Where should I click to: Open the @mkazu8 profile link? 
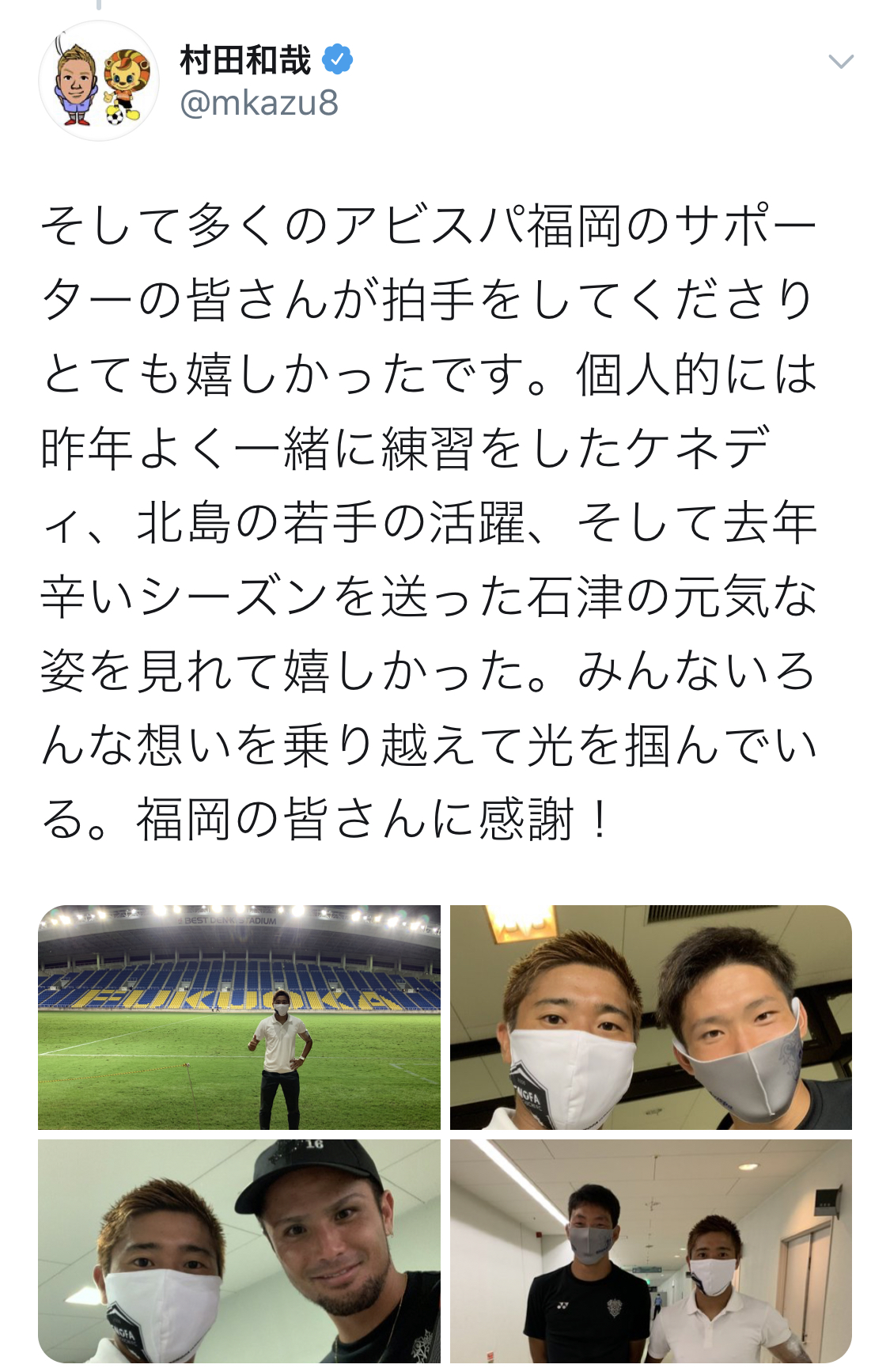[259, 103]
